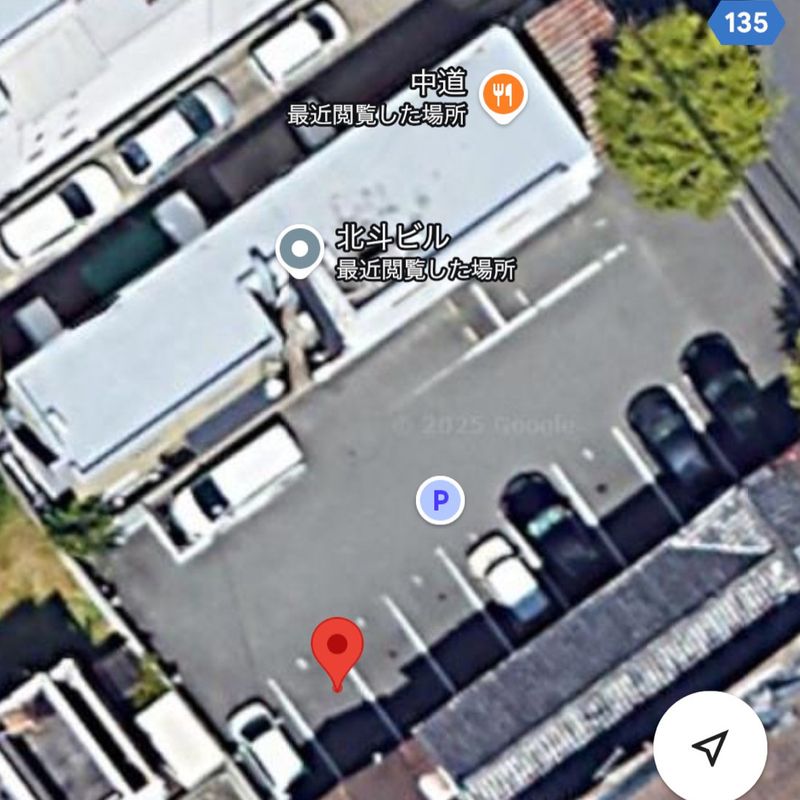Viewport: 800px width, 800px height.
Task: Open the 中道 restaurant marker
Action: [x=502, y=96]
